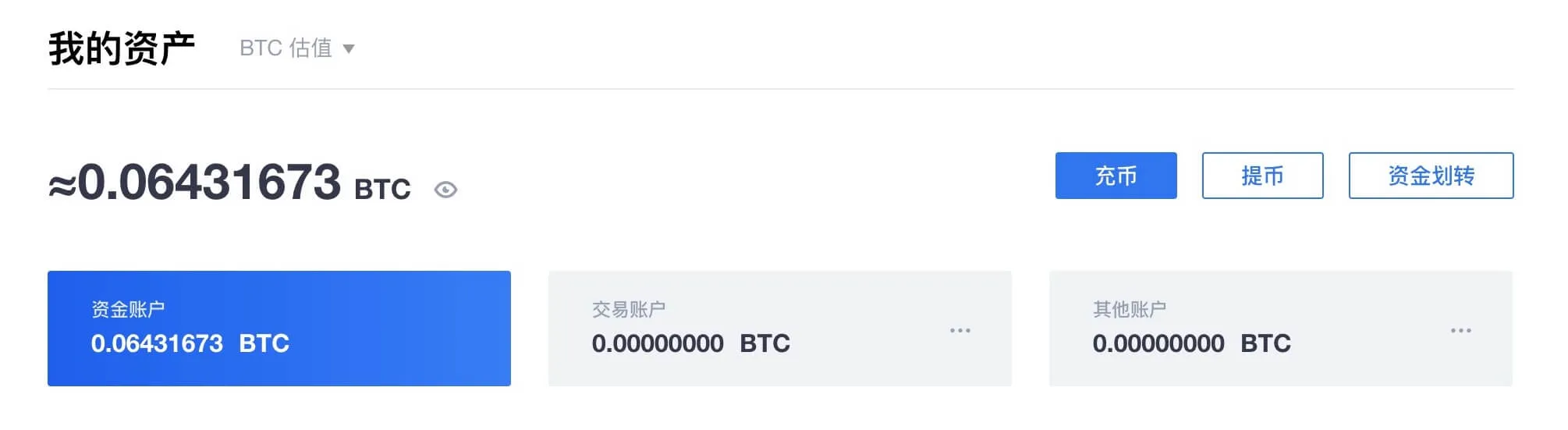This screenshot has height=430, width=1568.
Task: Tap the 提币 withdraw button
Action: coord(1262,176)
